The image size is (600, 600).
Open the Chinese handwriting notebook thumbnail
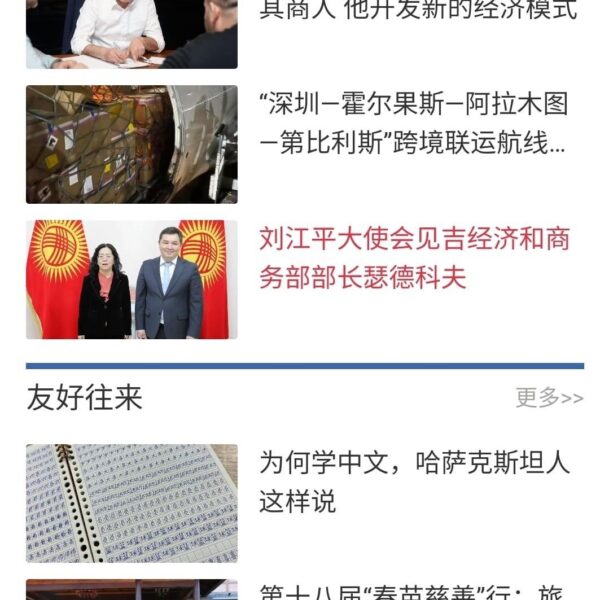131,503
